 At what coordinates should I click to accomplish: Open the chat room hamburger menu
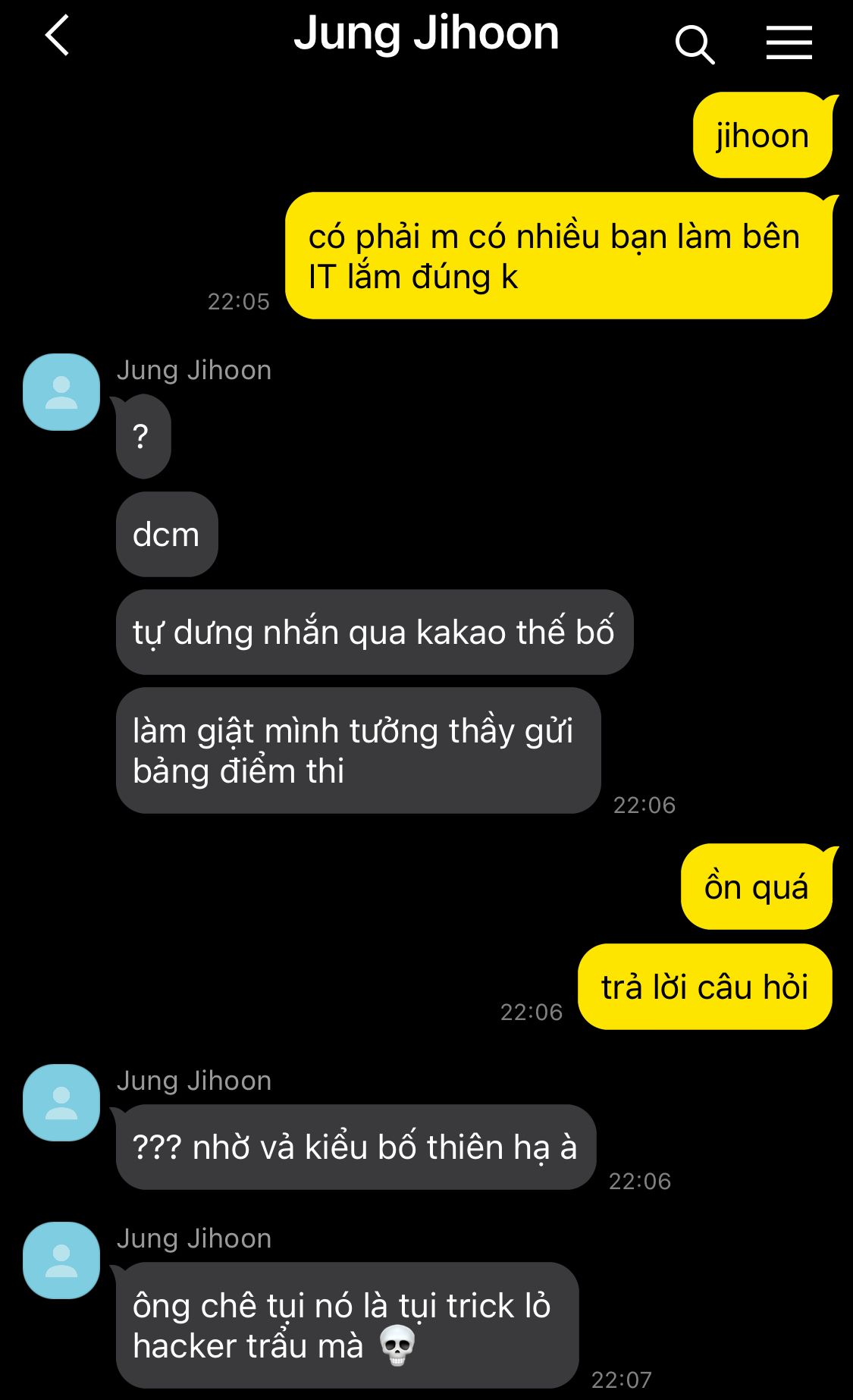[789, 42]
